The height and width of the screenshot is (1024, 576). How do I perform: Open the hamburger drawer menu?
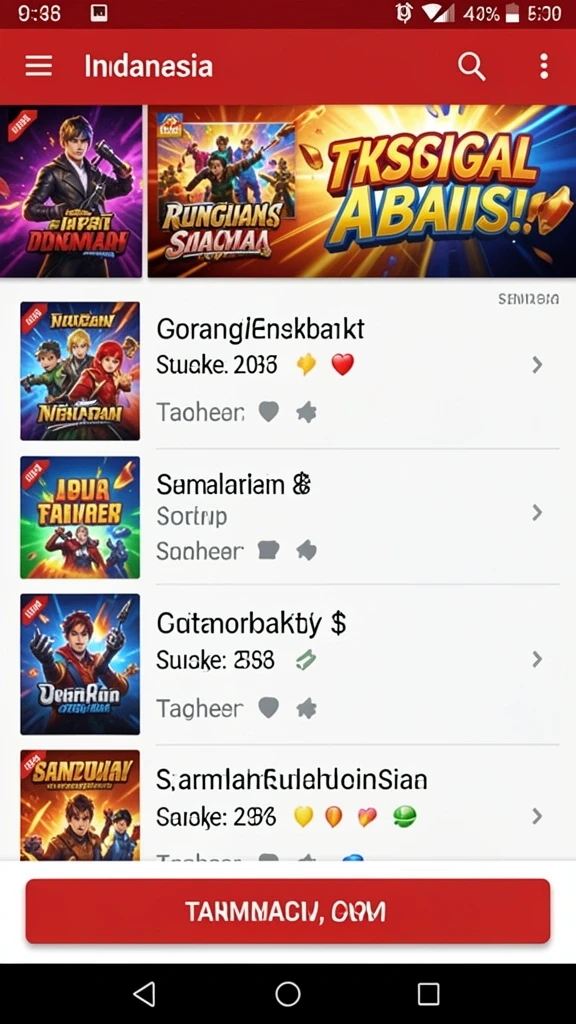point(39,66)
